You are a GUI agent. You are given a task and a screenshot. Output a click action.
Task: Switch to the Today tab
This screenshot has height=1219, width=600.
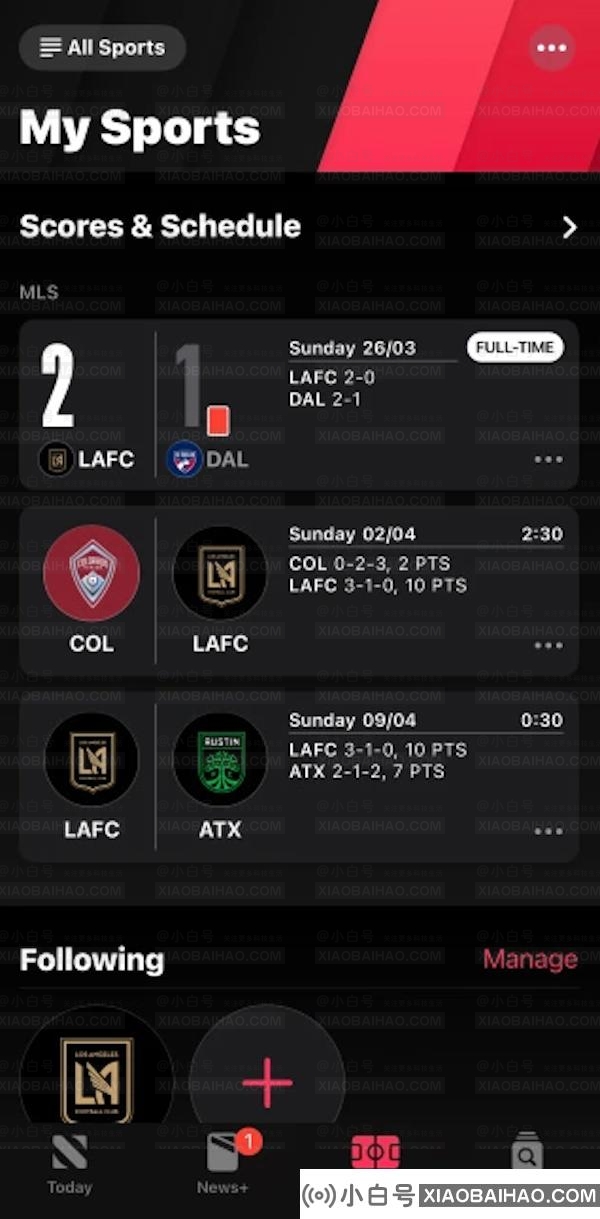coord(69,1167)
